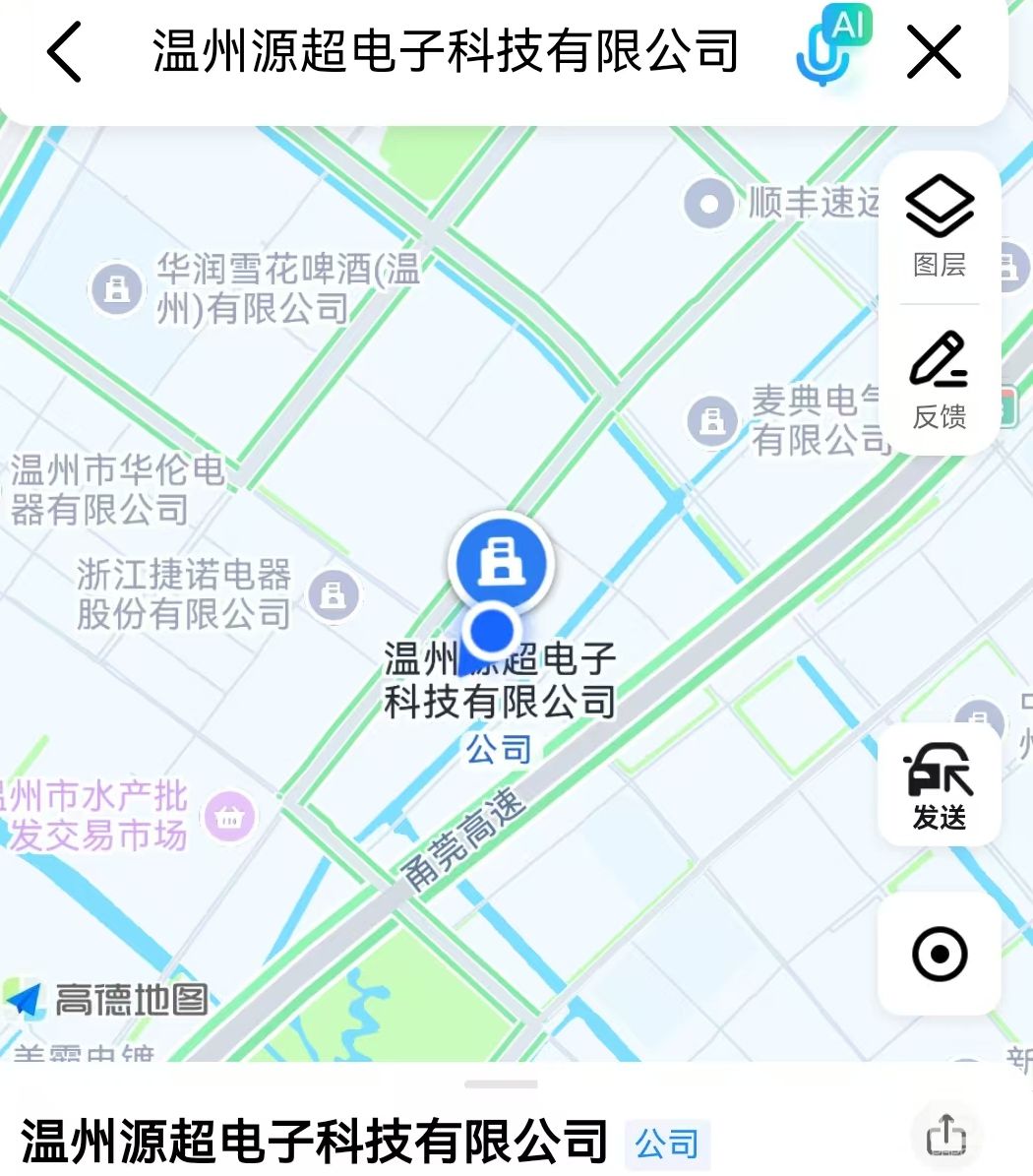Viewport: 1033px width, 1176px height.
Task: Recenter map on my current location
Action: pos(940,954)
